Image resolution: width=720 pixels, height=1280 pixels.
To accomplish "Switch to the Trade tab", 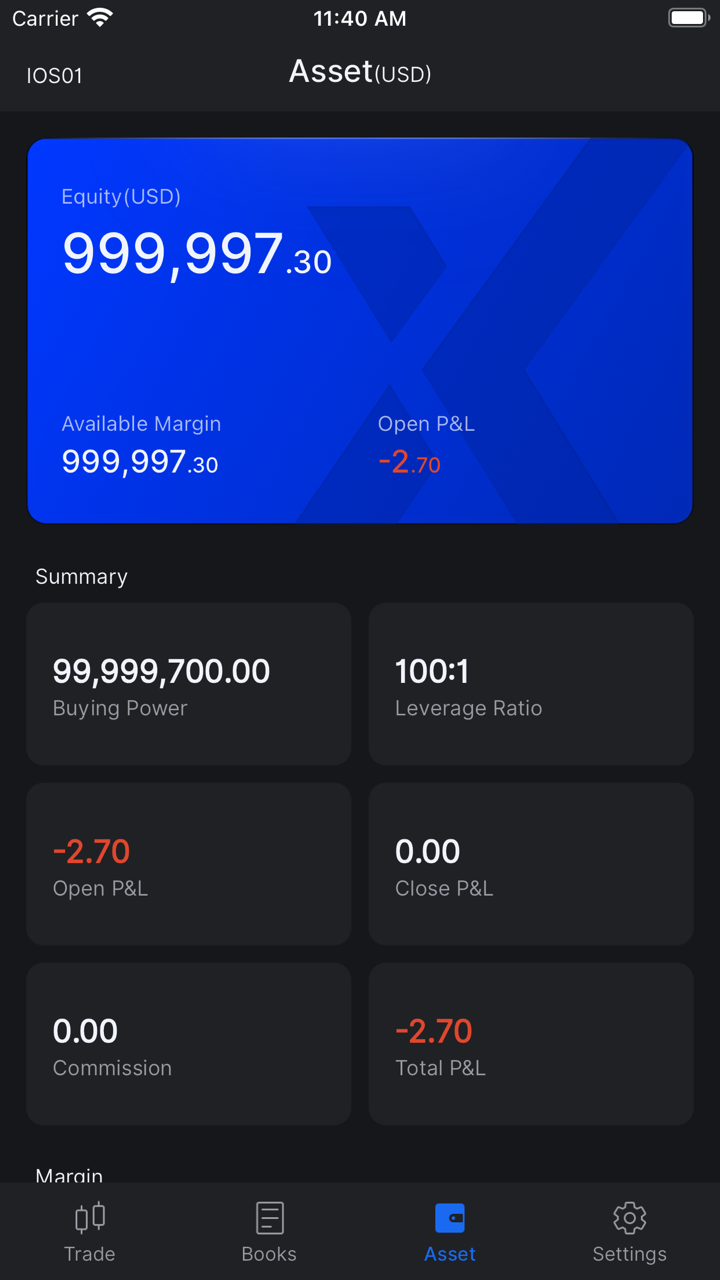I will (90, 1232).
